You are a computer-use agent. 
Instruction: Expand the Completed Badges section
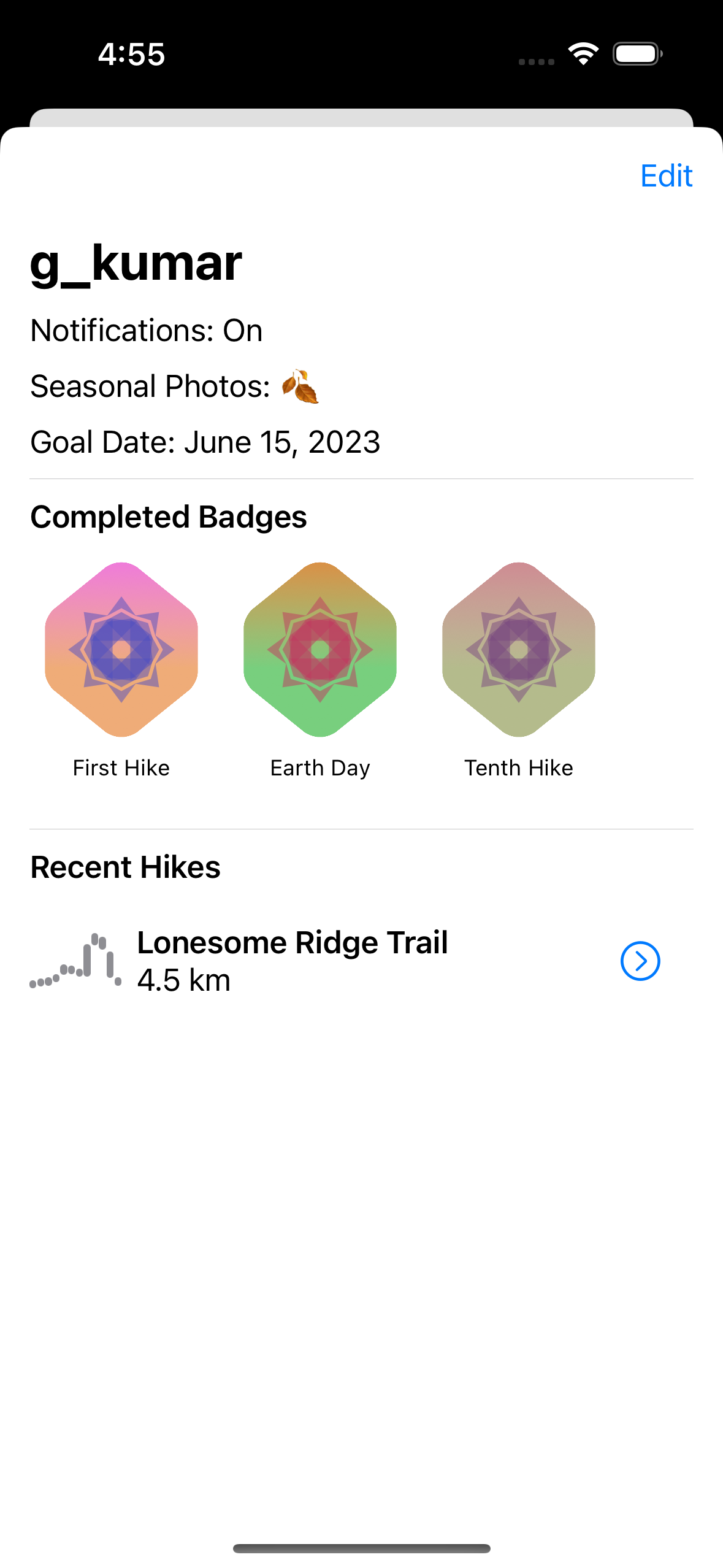[169, 517]
